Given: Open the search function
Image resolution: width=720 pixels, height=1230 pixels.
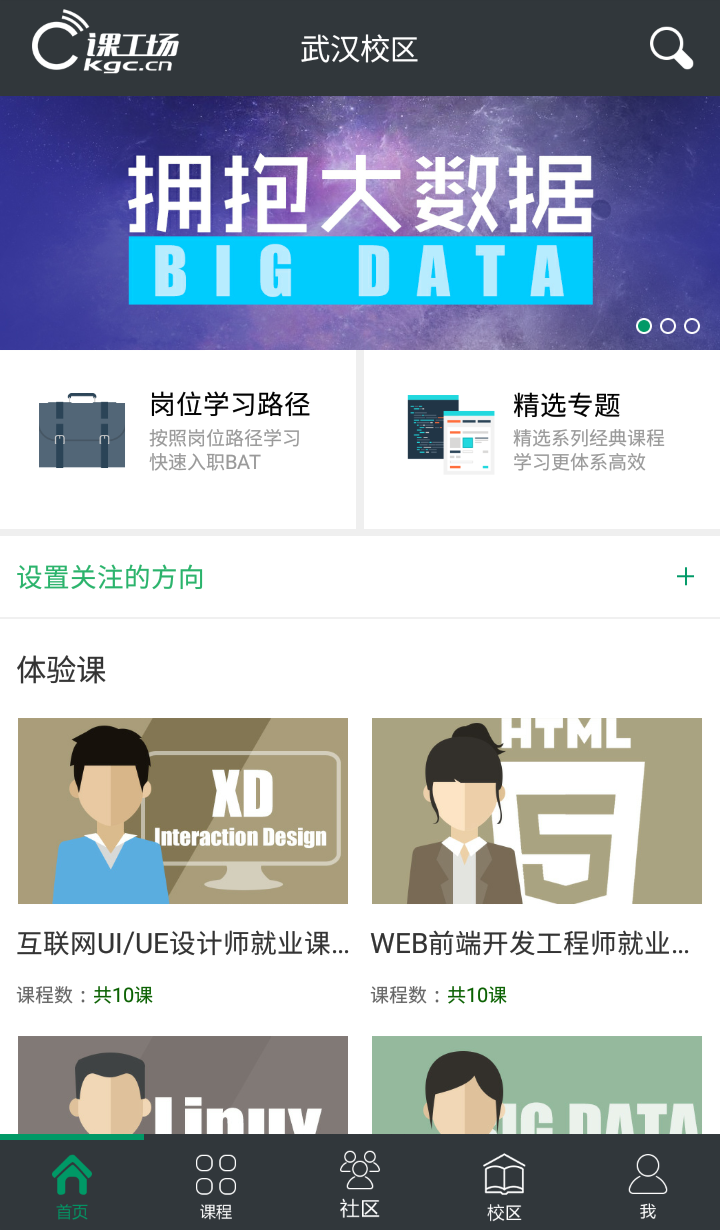Looking at the screenshot, I should pos(669,47).
